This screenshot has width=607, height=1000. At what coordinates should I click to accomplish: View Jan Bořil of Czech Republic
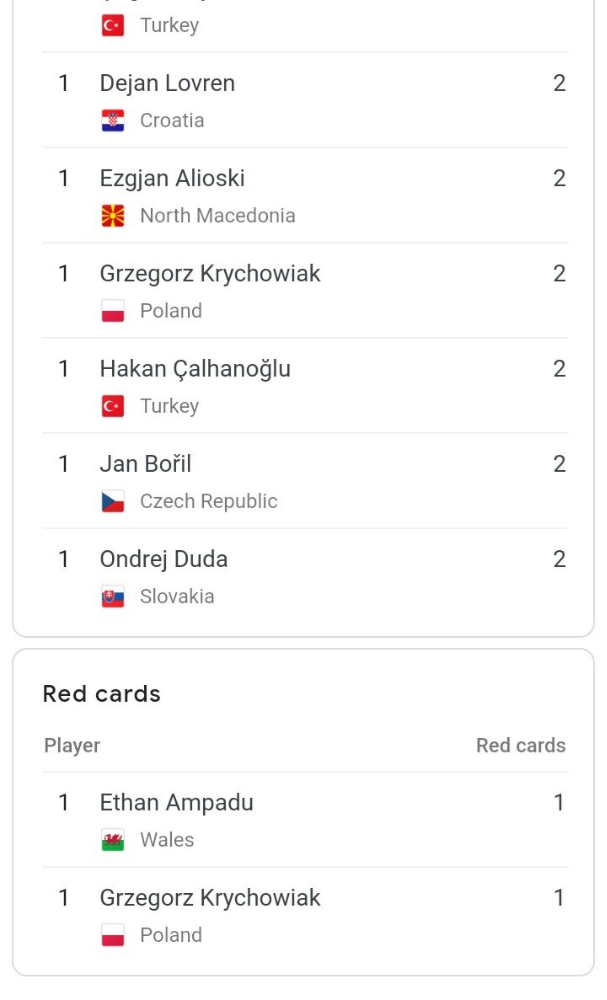pyautogui.click(x=146, y=464)
